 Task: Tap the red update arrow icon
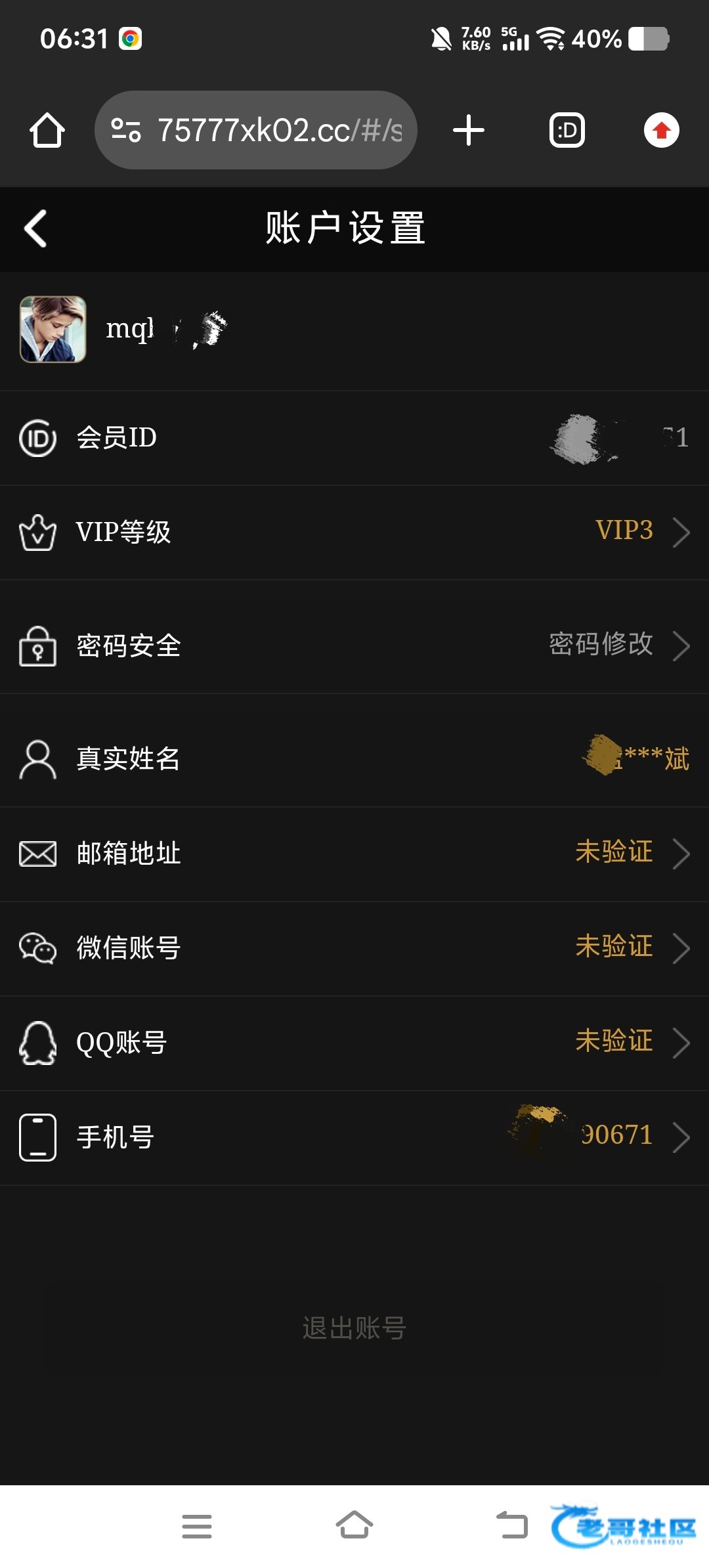pos(661,130)
